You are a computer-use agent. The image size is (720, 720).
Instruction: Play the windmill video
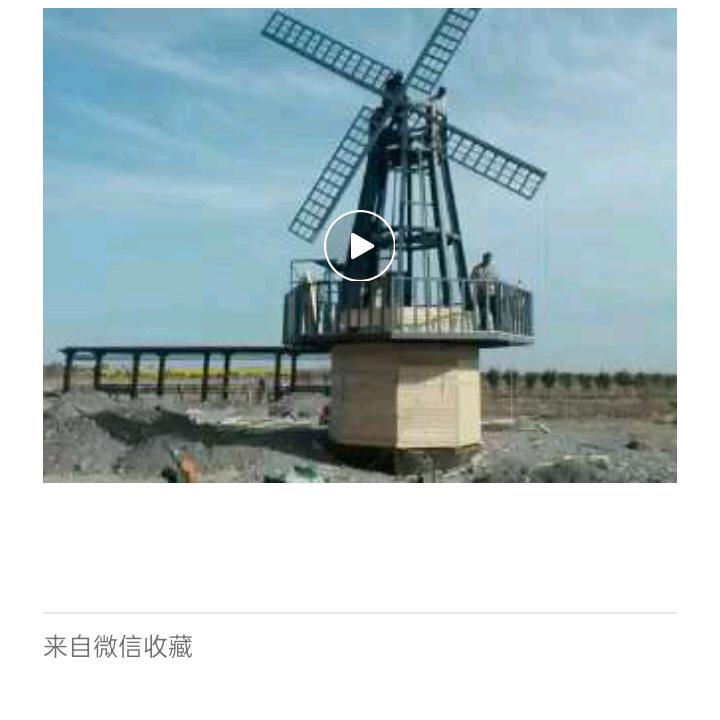(x=360, y=246)
